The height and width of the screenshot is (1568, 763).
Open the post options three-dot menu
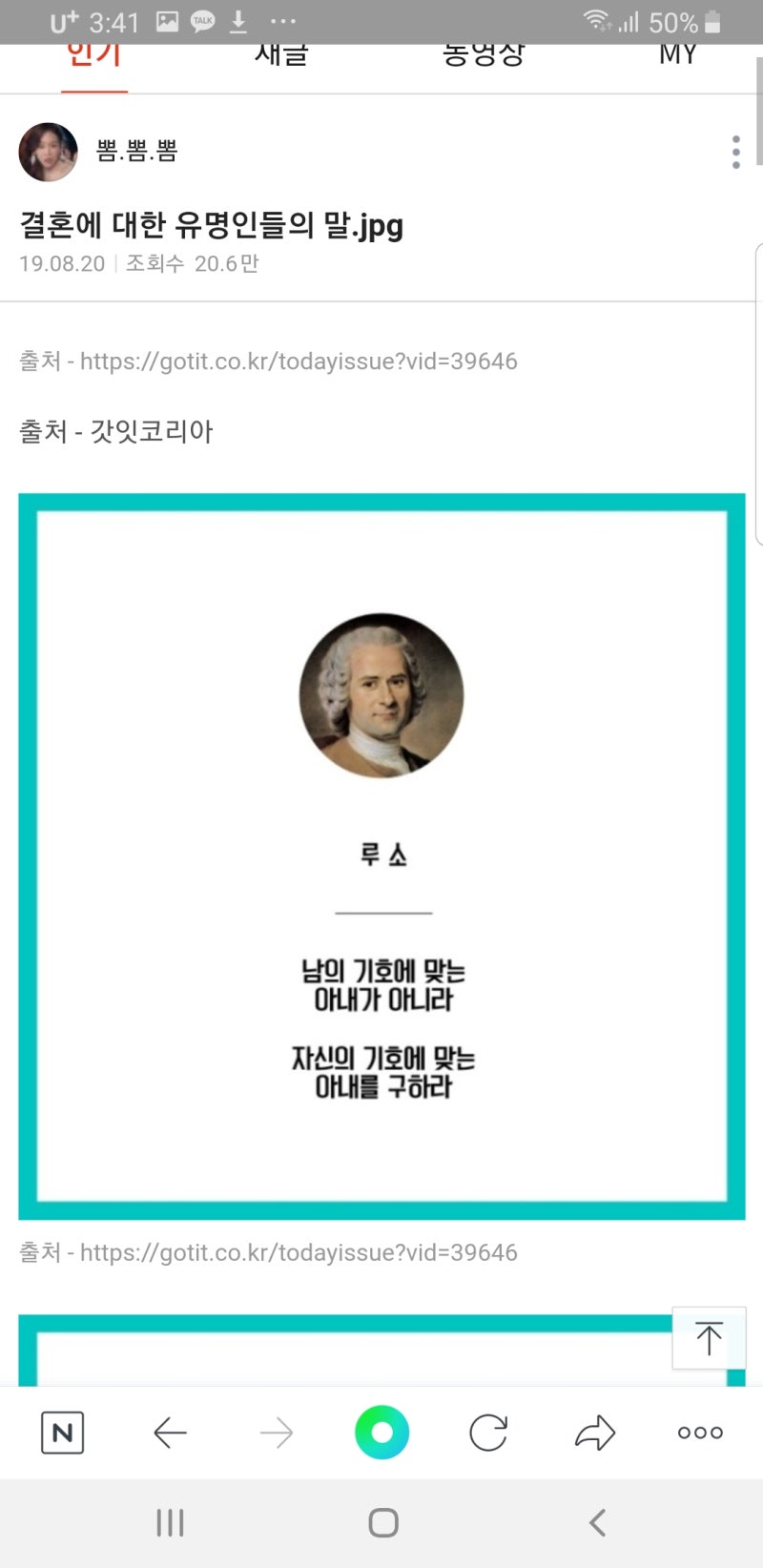coord(735,152)
